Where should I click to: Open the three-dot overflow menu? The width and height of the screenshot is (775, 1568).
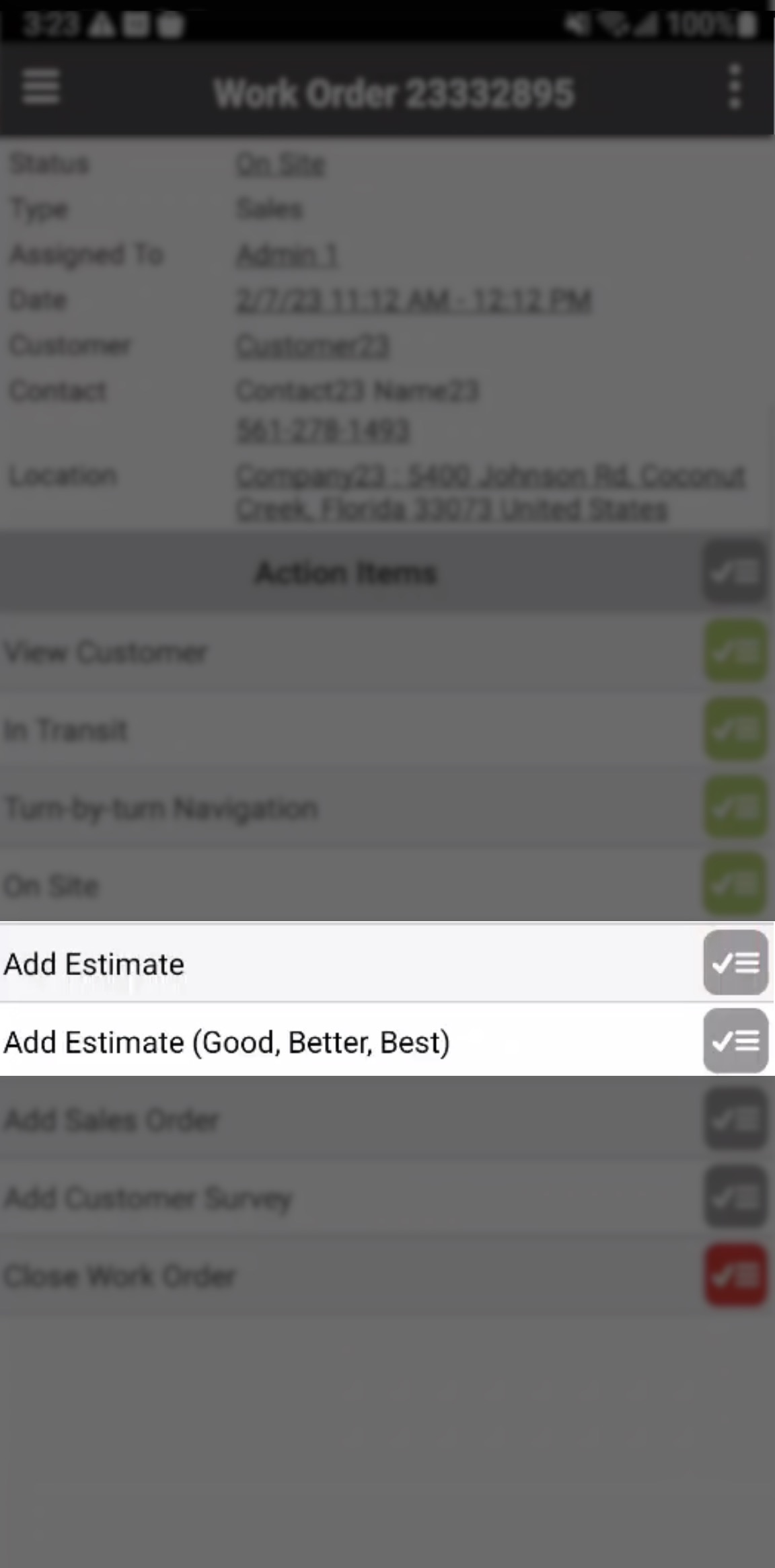pos(735,87)
